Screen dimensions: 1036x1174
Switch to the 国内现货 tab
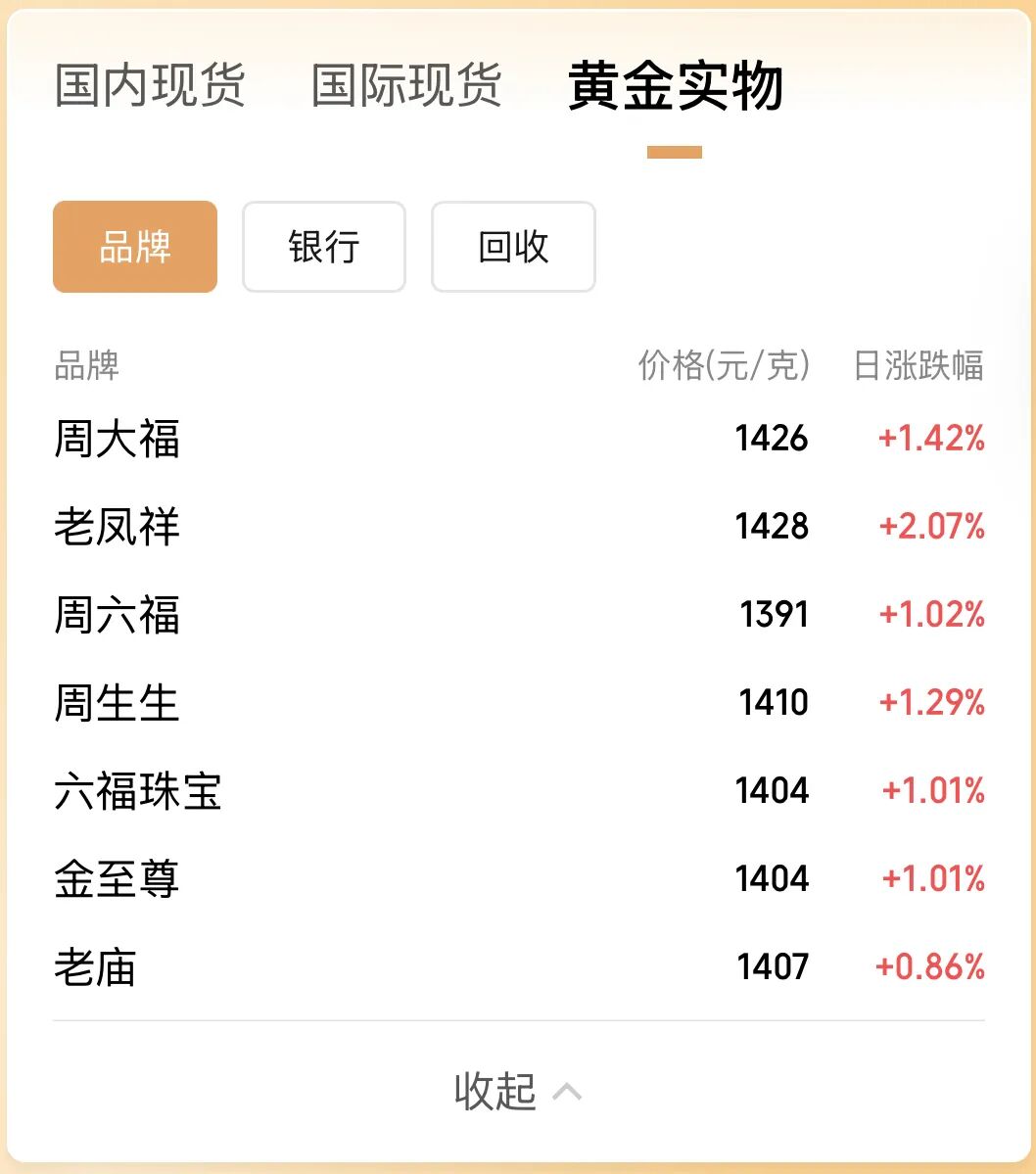[x=150, y=86]
